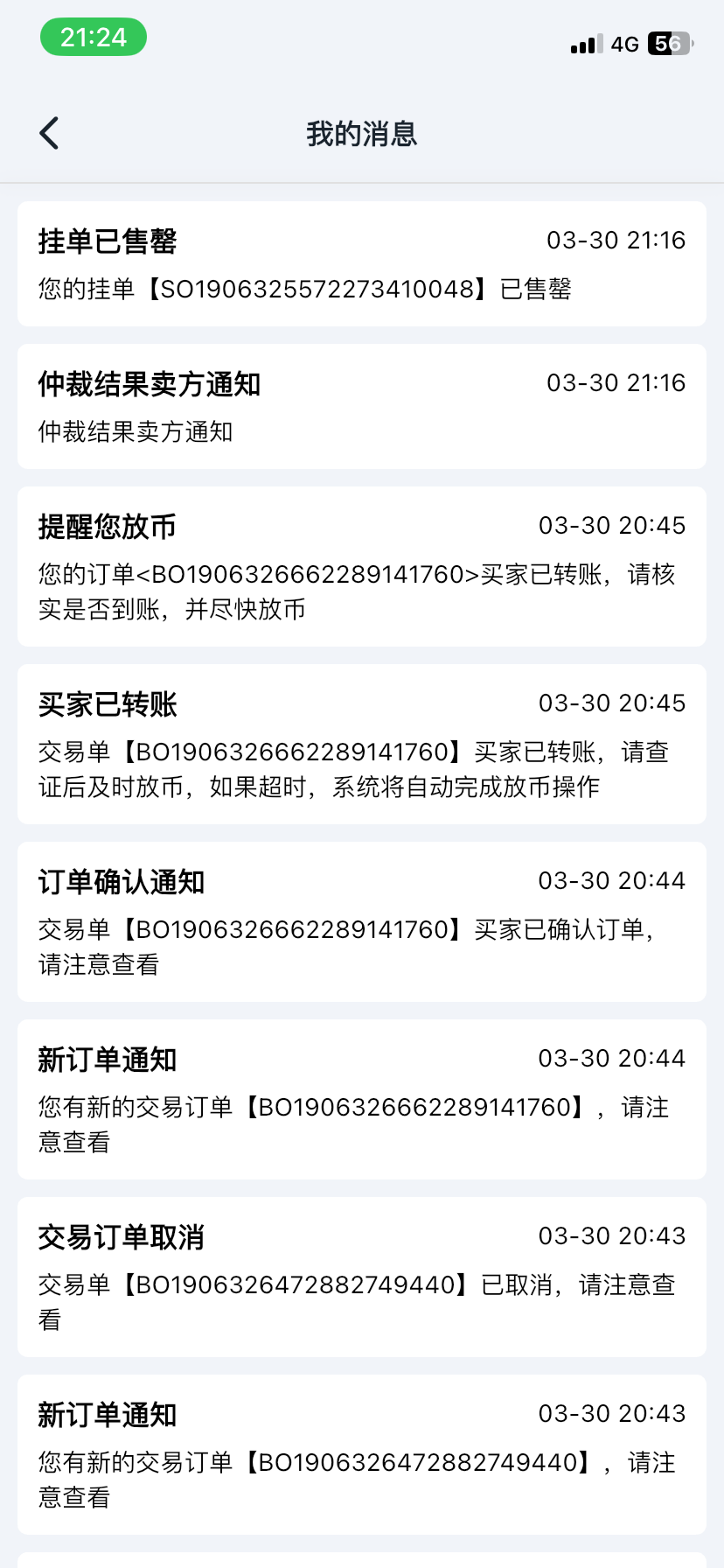Open the 挂单已售罄 message
This screenshot has width=724, height=1568.
coord(362,263)
